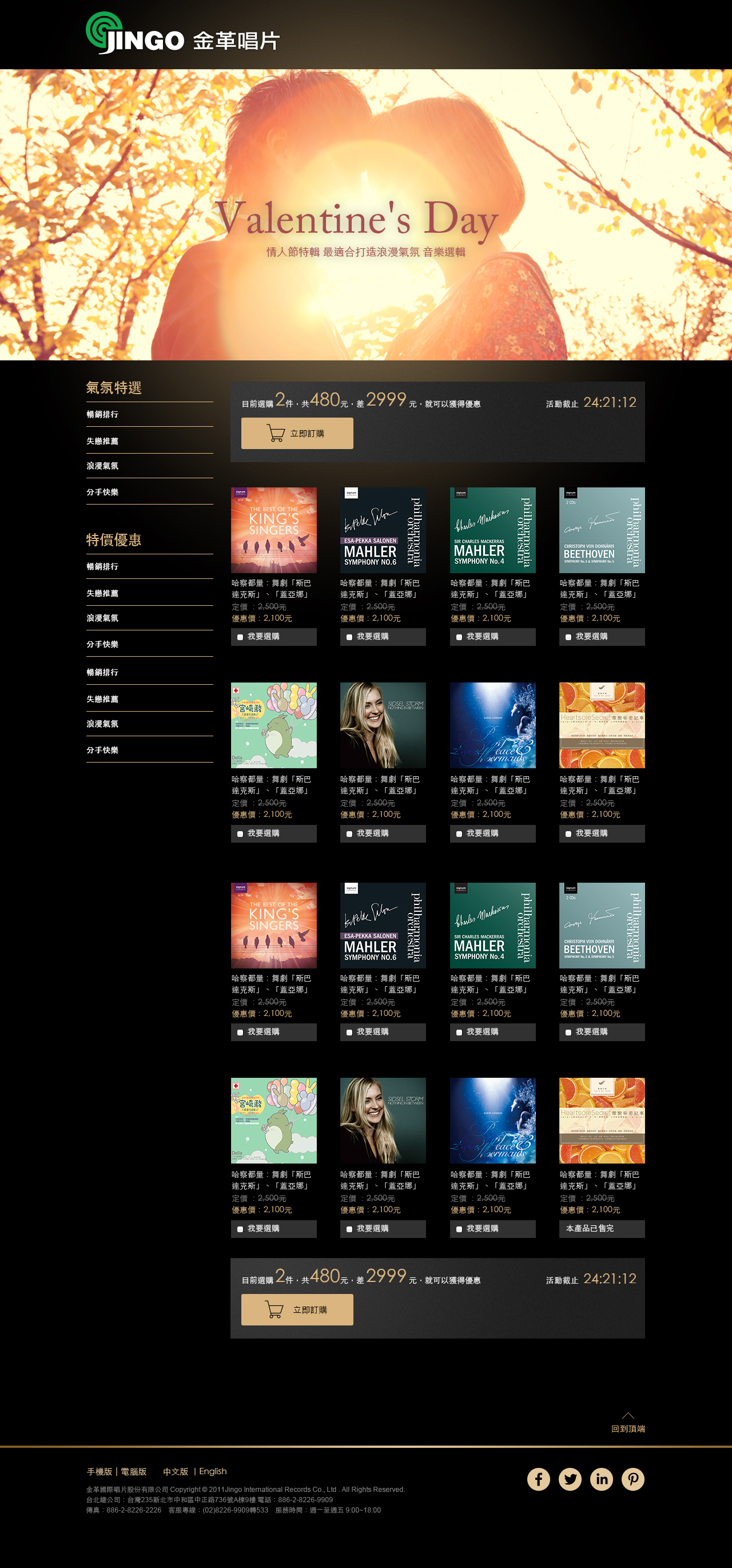The width and height of the screenshot is (732, 1568).
Task: Tap the bottom 立即訂購 cart button
Action: pyautogui.click(x=297, y=1309)
